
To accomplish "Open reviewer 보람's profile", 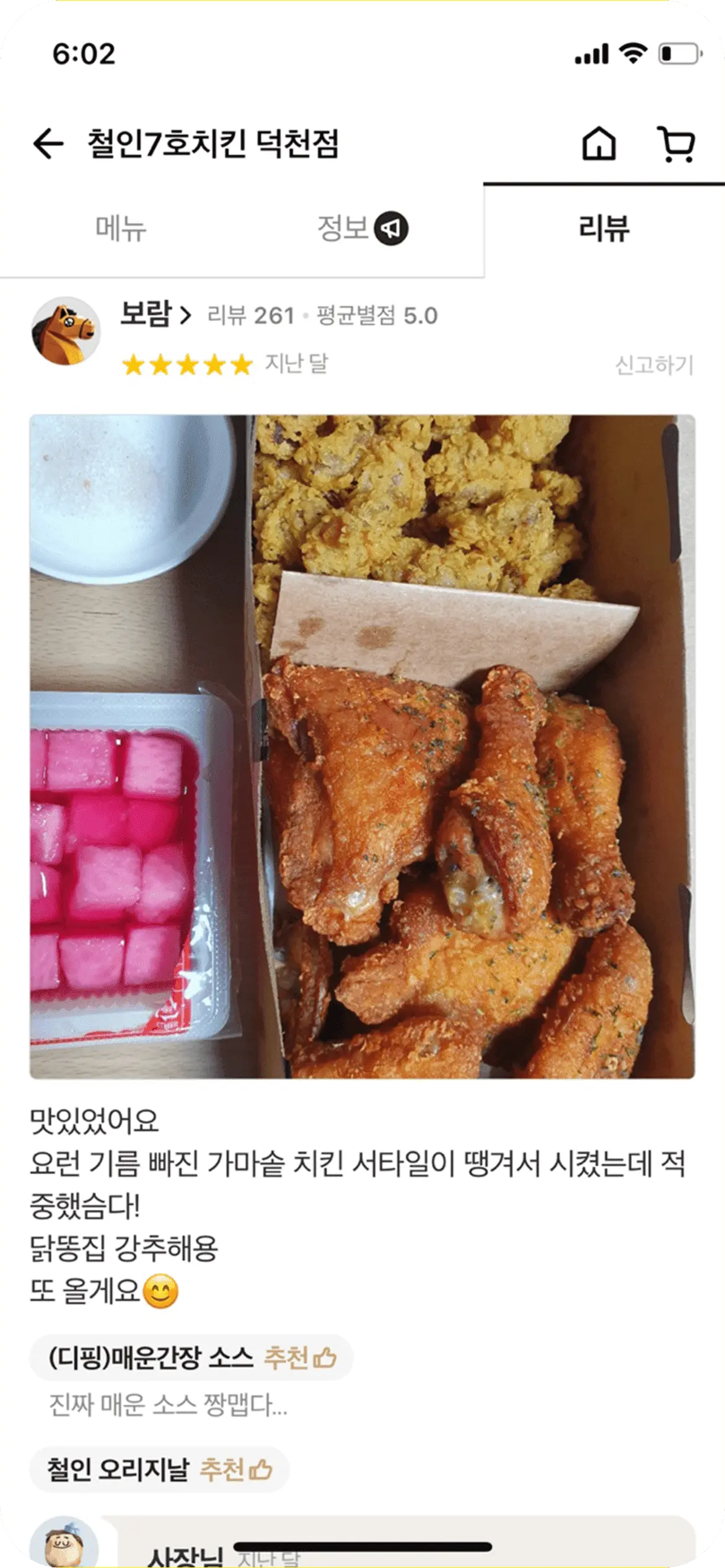I will click(155, 315).
